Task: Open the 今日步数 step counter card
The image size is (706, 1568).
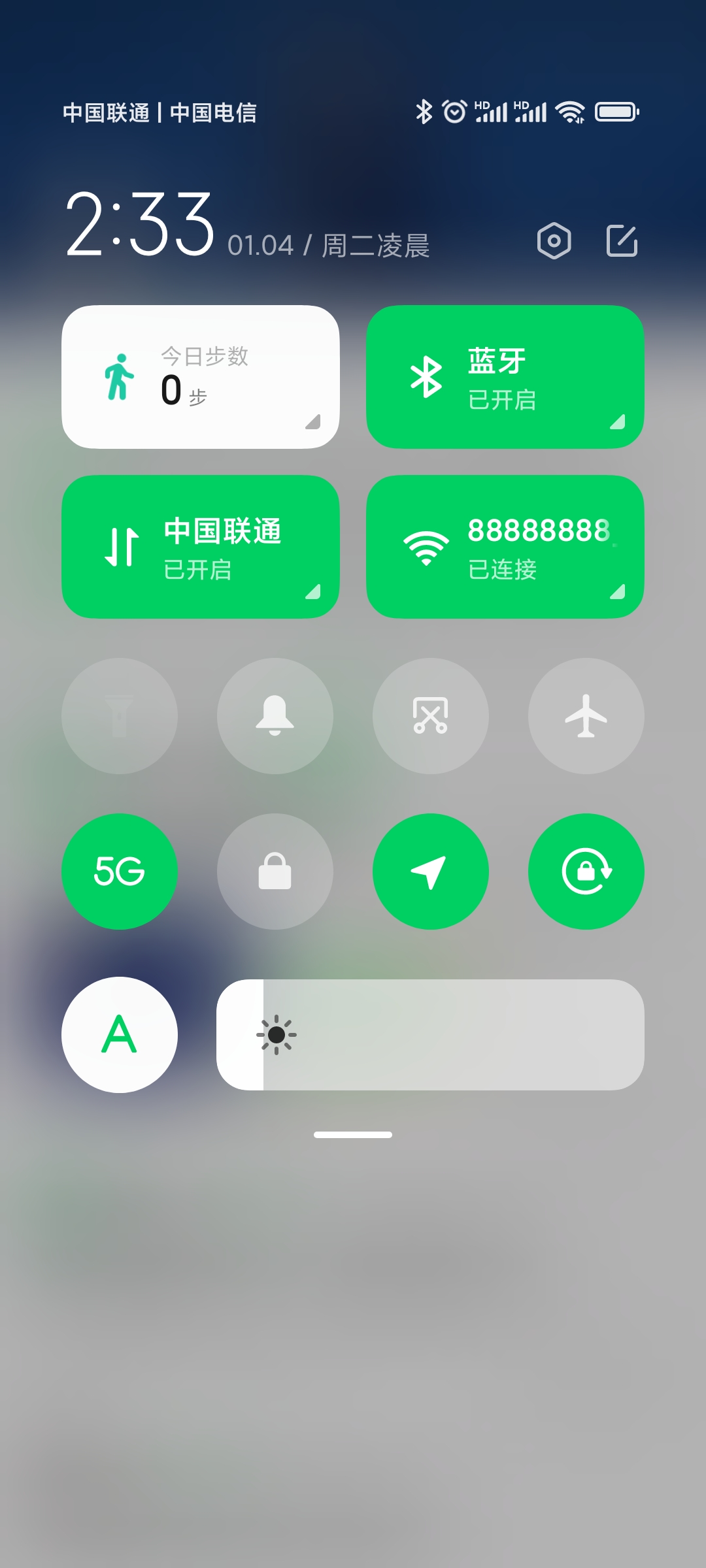Action: (x=201, y=377)
